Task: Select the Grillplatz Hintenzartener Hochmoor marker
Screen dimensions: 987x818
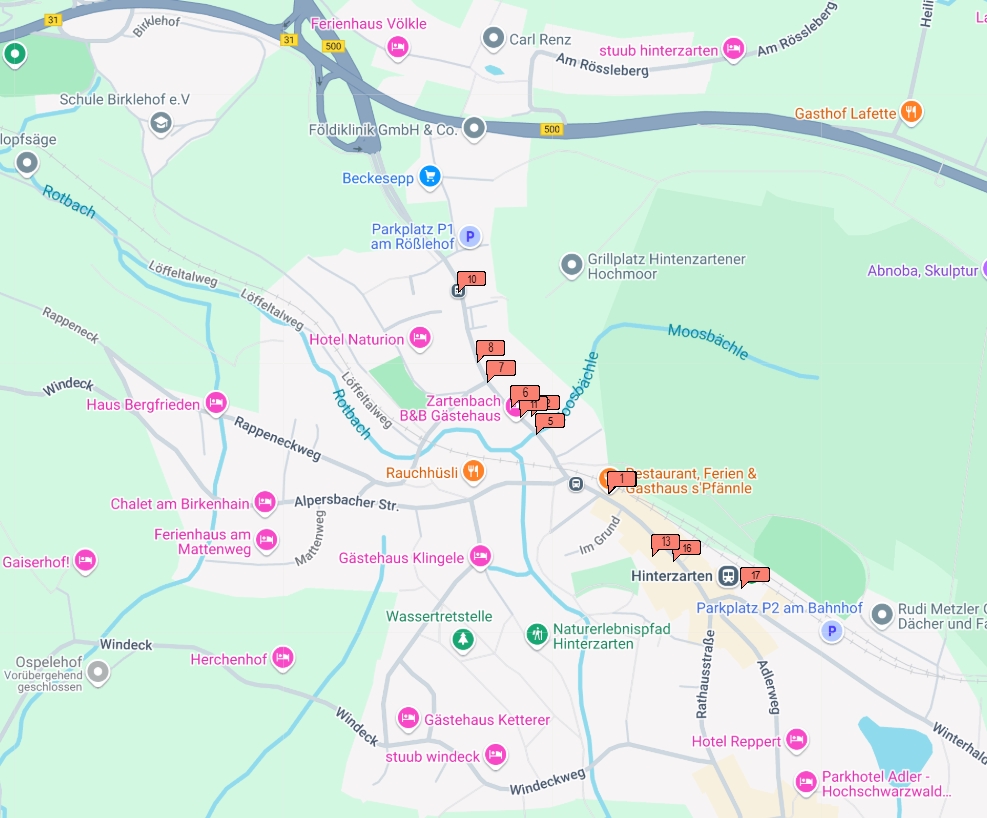Action: pyautogui.click(x=571, y=265)
